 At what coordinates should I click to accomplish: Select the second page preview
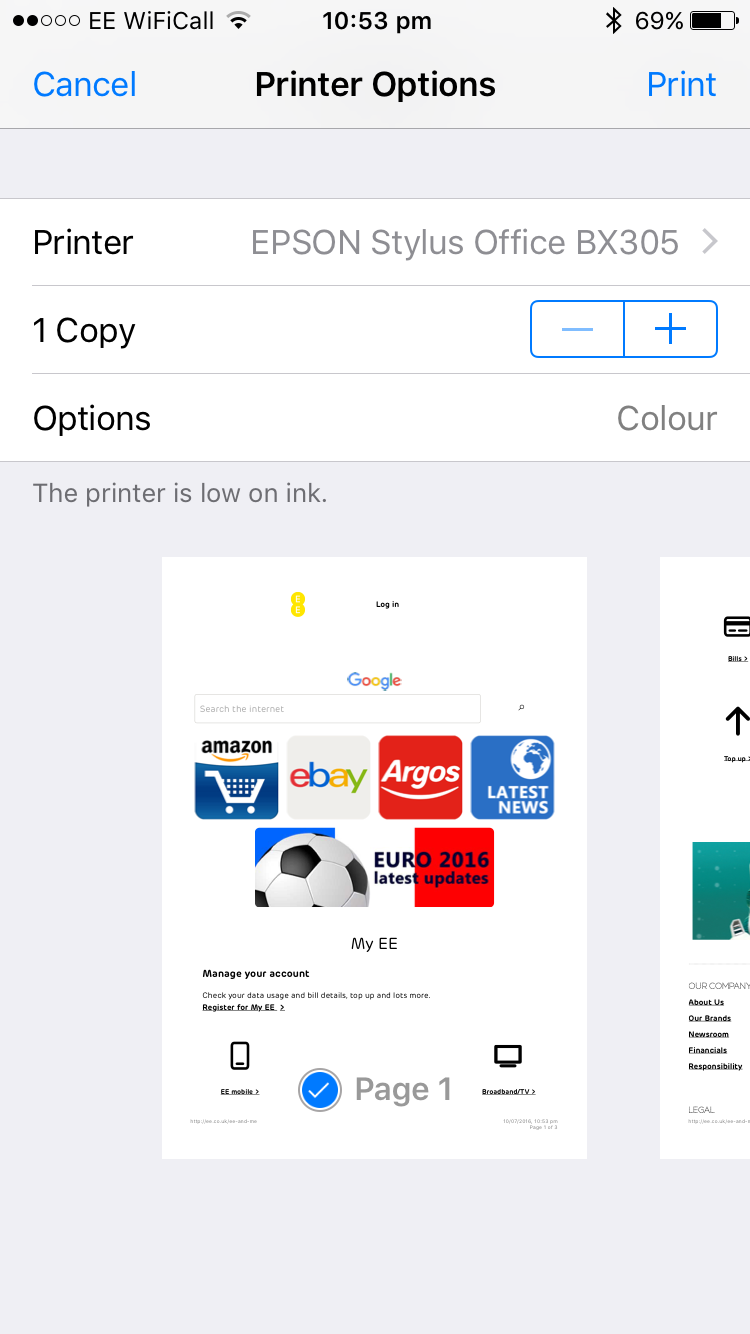point(705,858)
